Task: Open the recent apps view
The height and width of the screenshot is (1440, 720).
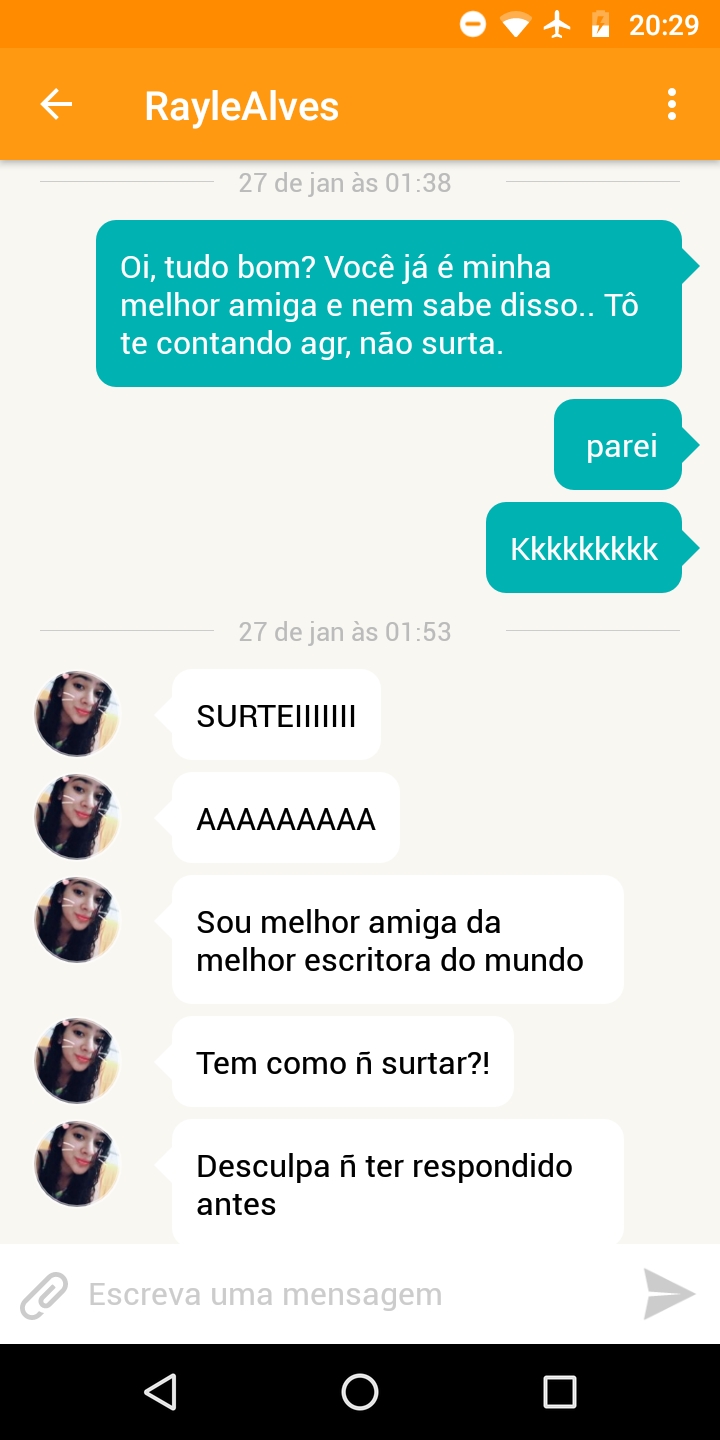Action: (559, 1391)
